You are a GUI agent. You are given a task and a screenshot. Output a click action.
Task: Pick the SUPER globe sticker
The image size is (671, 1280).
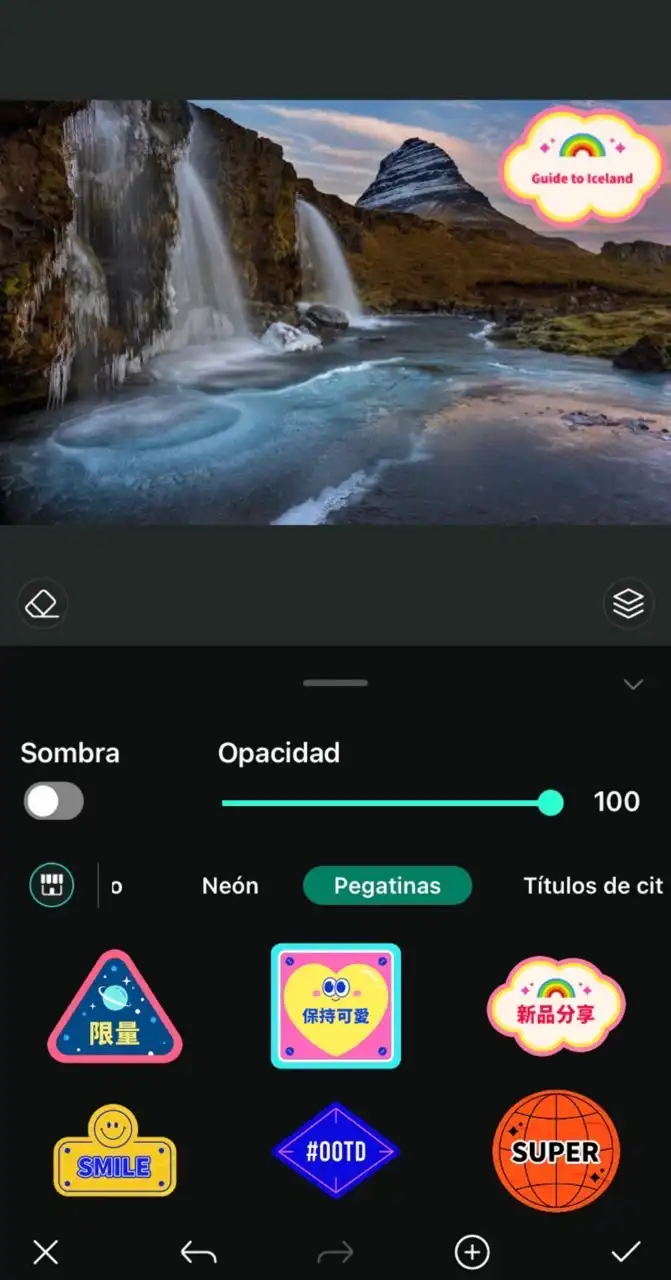coord(556,1151)
